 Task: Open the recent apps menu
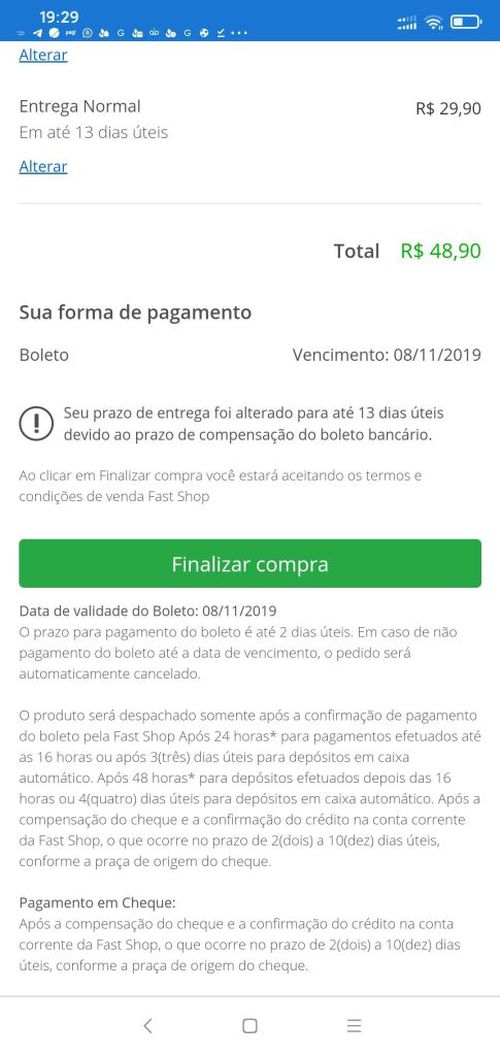[354, 1026]
